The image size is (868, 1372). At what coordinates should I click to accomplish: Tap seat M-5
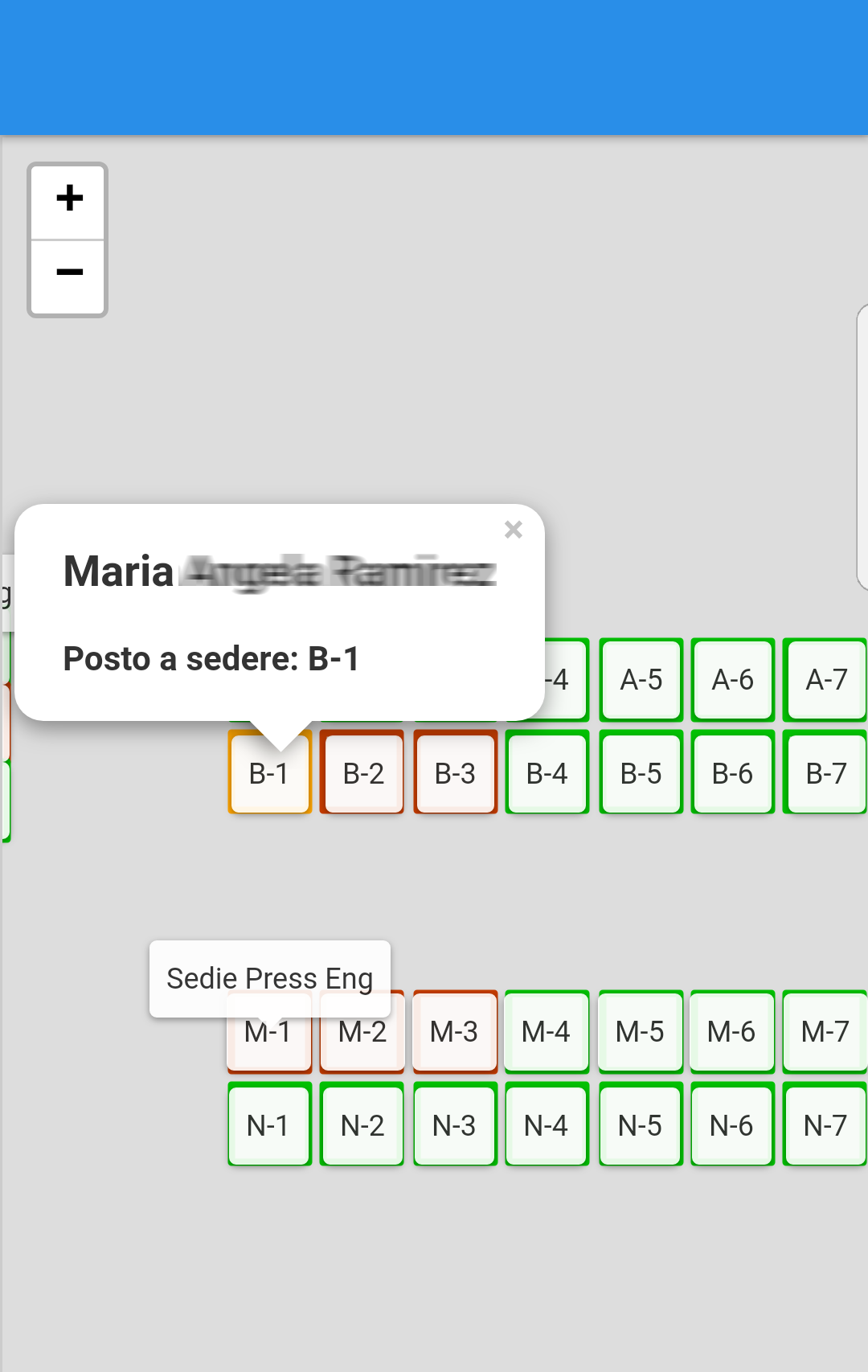(x=641, y=1031)
